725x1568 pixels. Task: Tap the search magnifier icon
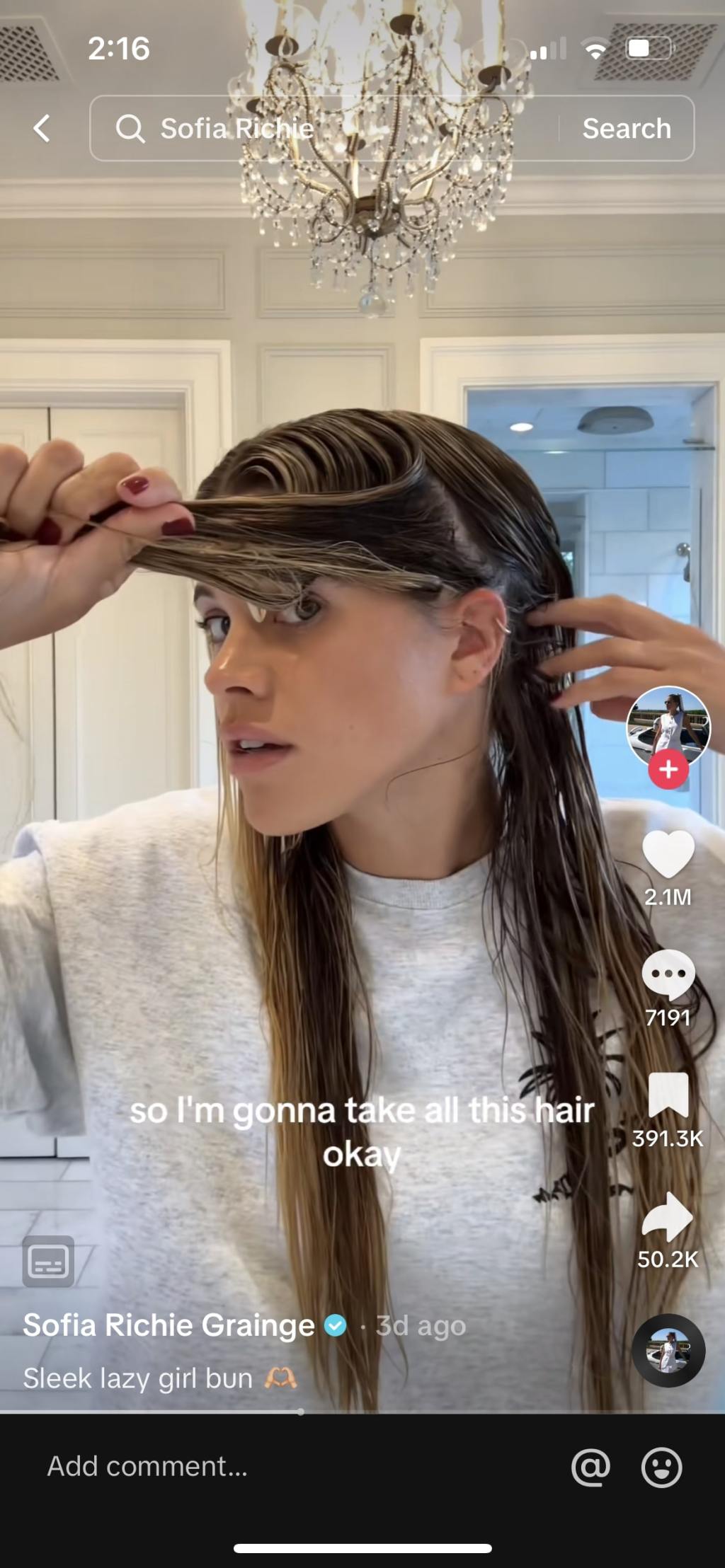point(132,128)
